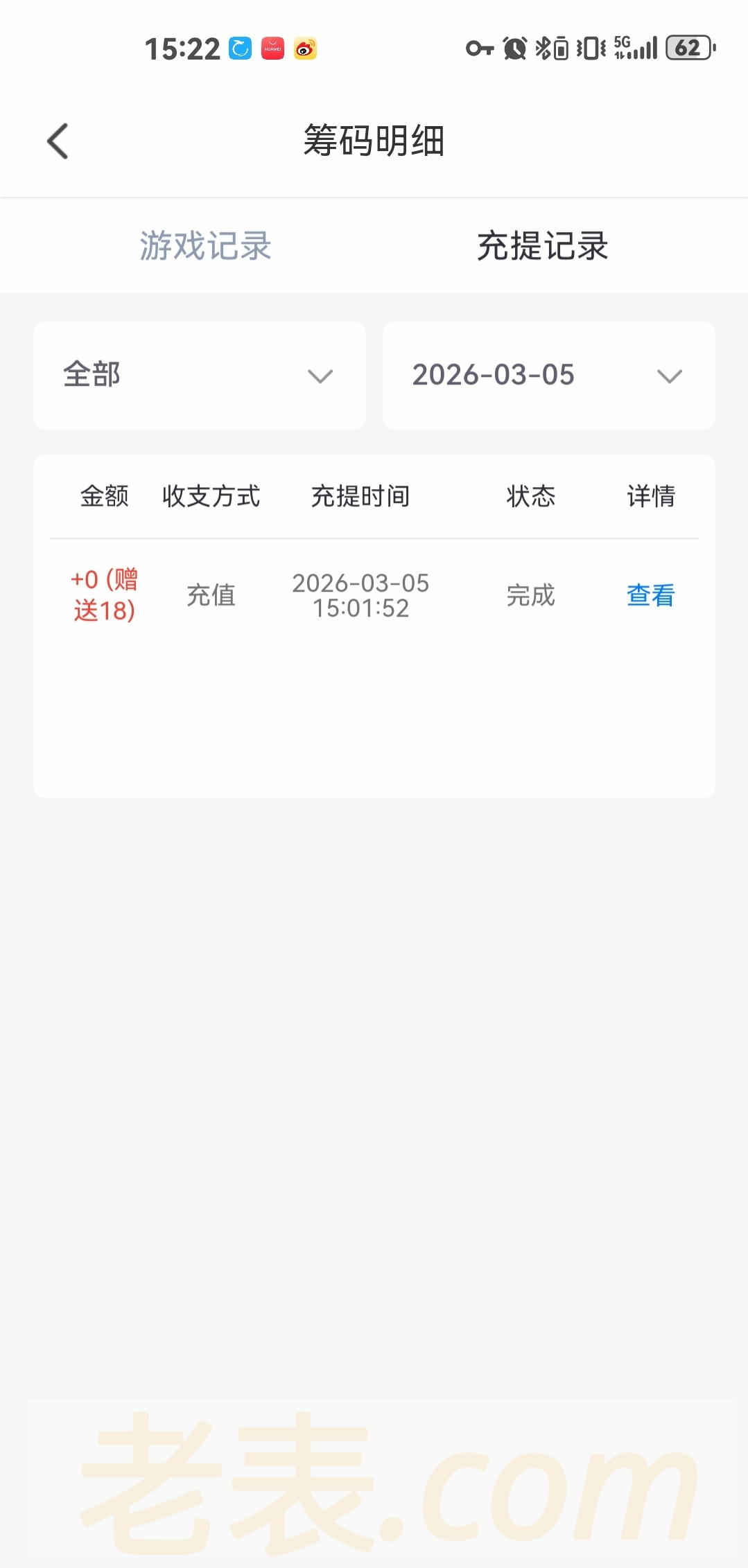The image size is (748, 1568).
Task: Select the 充提记录 tab
Action: (542, 246)
